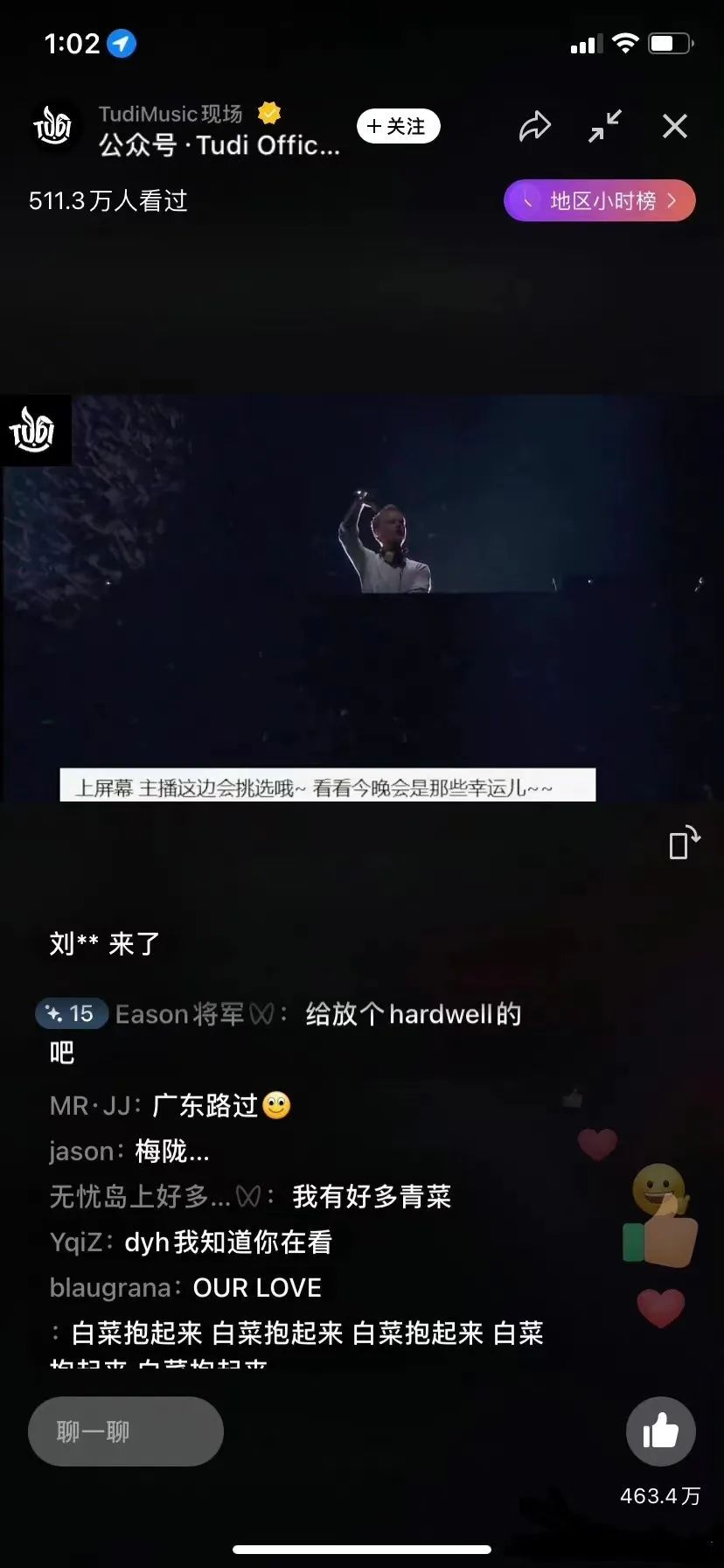
Task: Tap the 刘** 来了 entry notice
Action: 102,943
